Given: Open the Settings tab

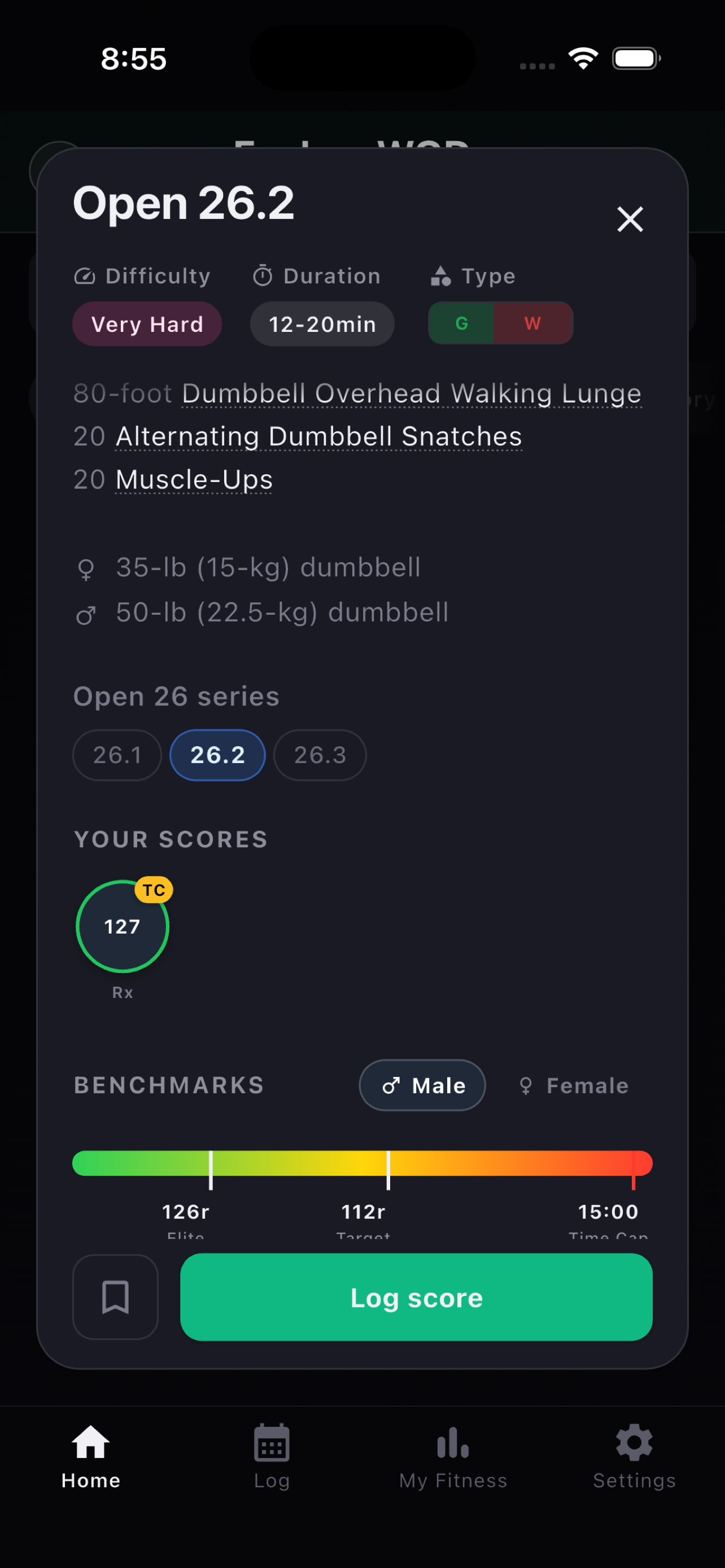Looking at the screenshot, I should click(634, 1456).
